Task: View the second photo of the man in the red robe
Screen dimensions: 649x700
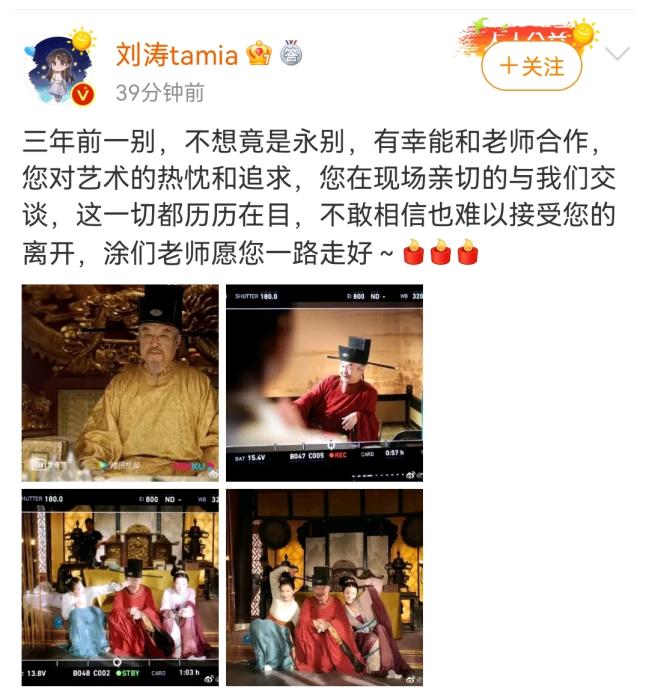Action: coord(324,383)
